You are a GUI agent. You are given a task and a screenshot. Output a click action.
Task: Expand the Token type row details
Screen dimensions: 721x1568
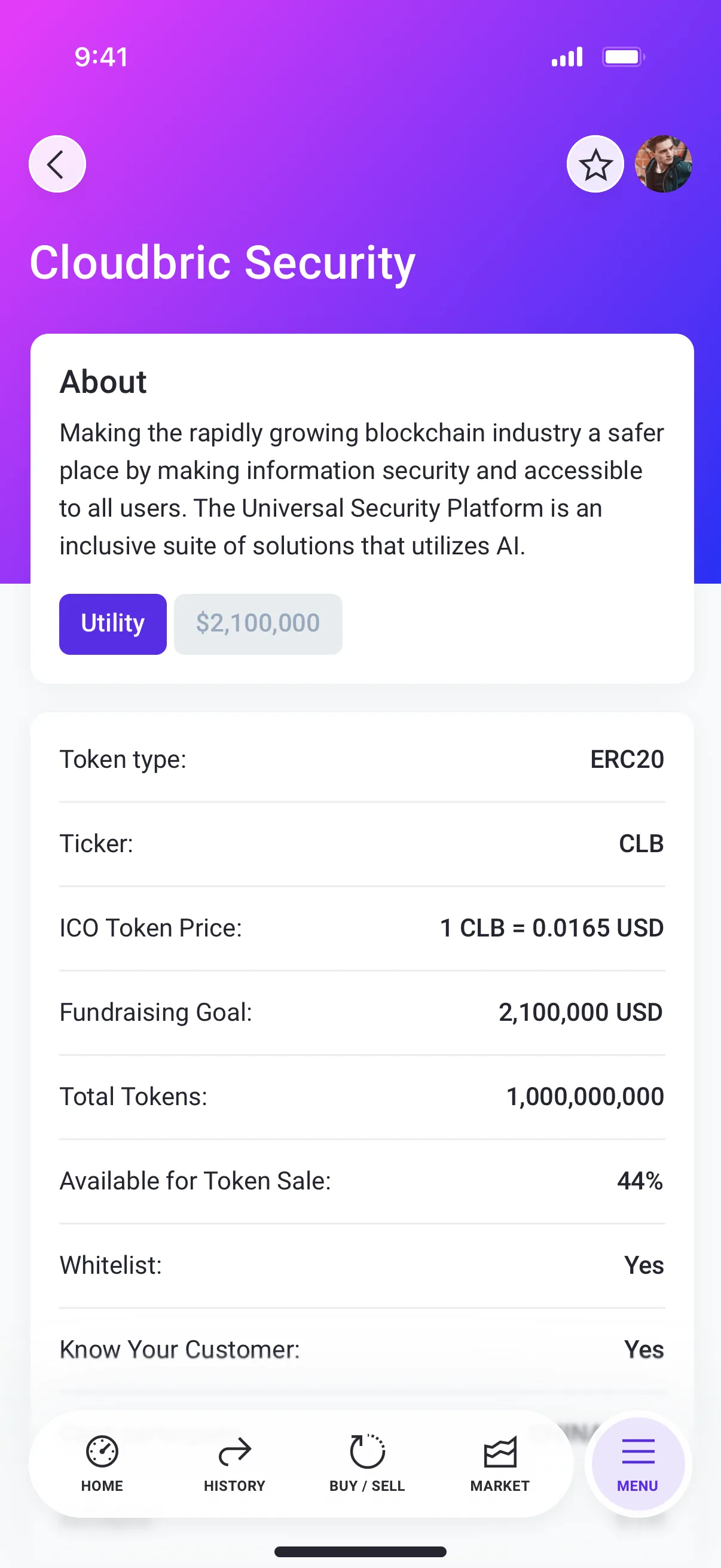[362, 759]
